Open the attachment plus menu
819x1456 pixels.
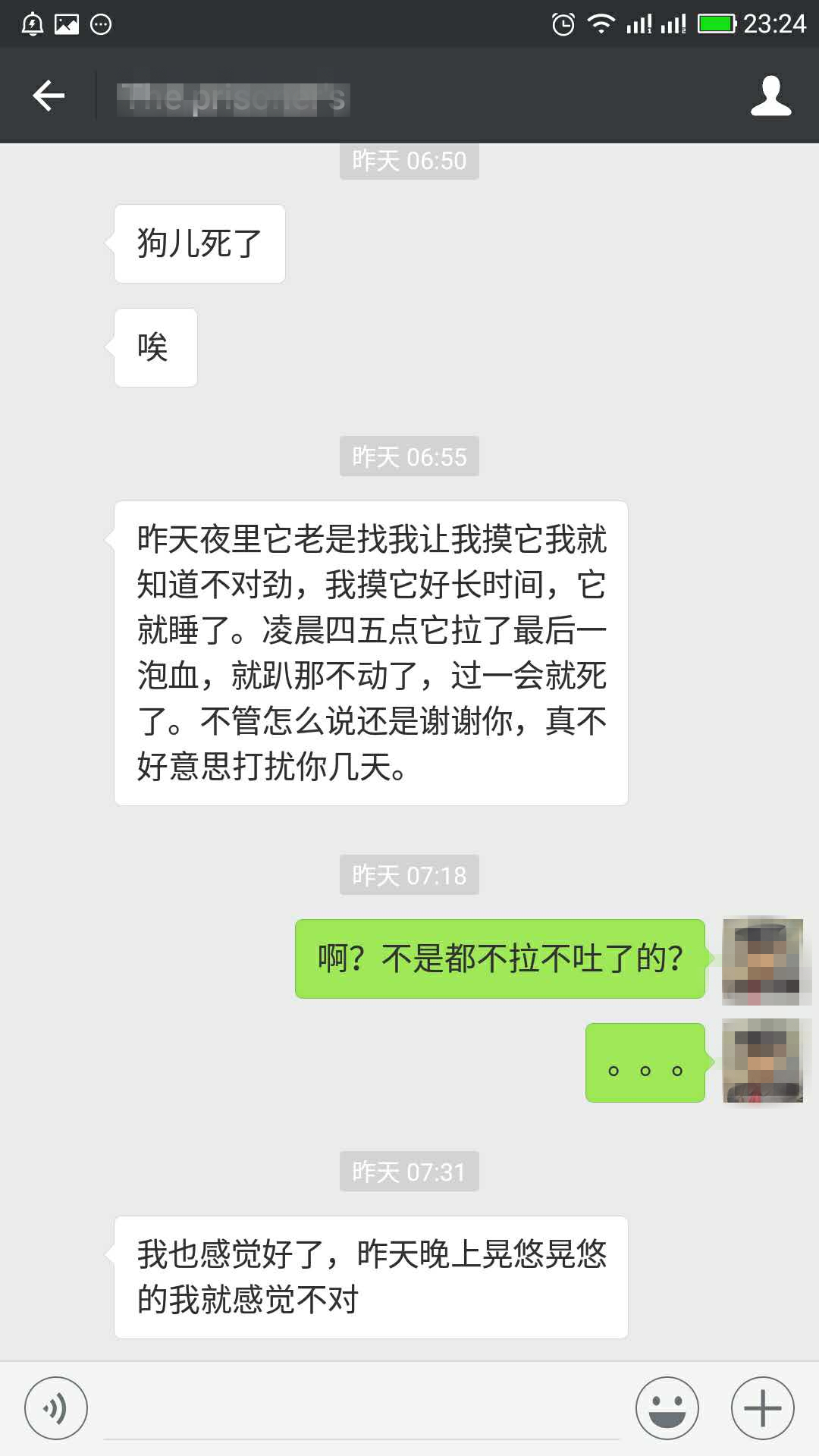(762, 1407)
